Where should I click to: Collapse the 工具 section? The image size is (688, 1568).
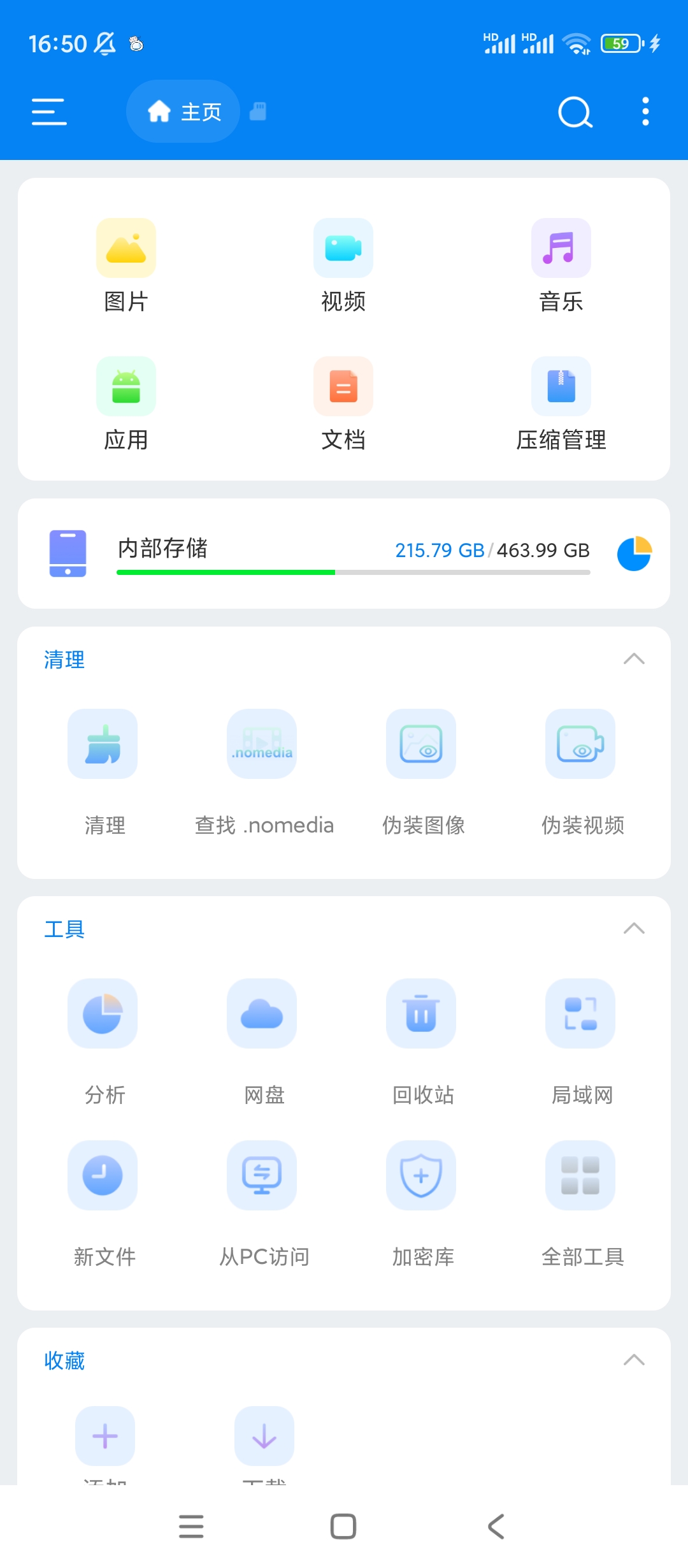(634, 929)
